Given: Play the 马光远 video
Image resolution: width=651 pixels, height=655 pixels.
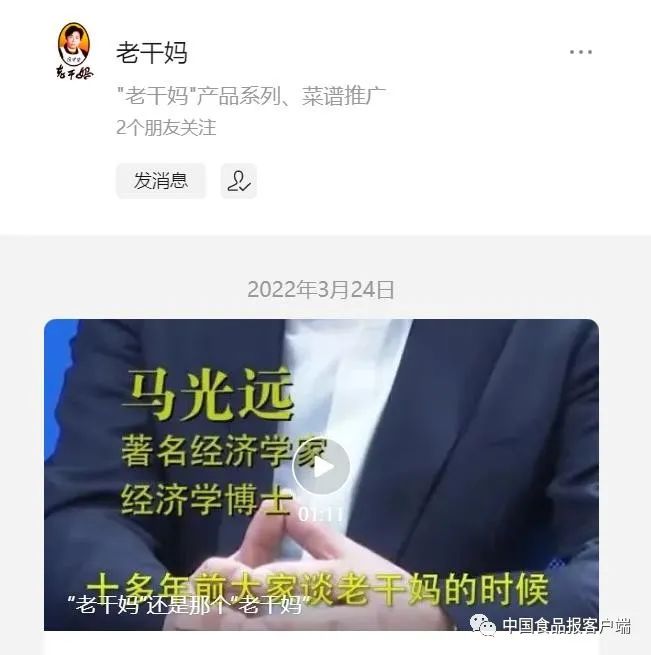Looking at the screenshot, I should click(x=321, y=467).
